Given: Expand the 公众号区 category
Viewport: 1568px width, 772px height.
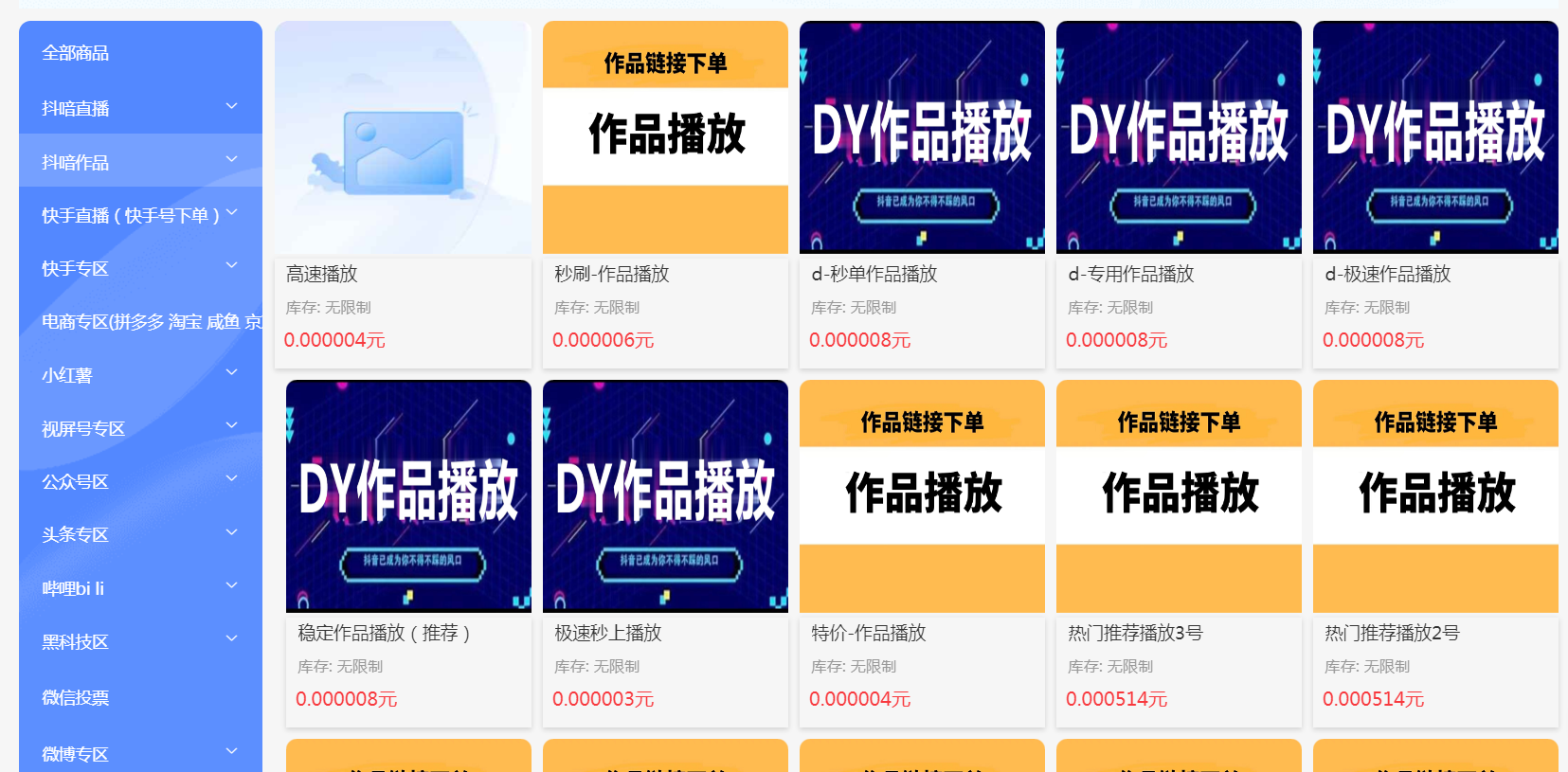Looking at the screenshot, I should [x=139, y=481].
